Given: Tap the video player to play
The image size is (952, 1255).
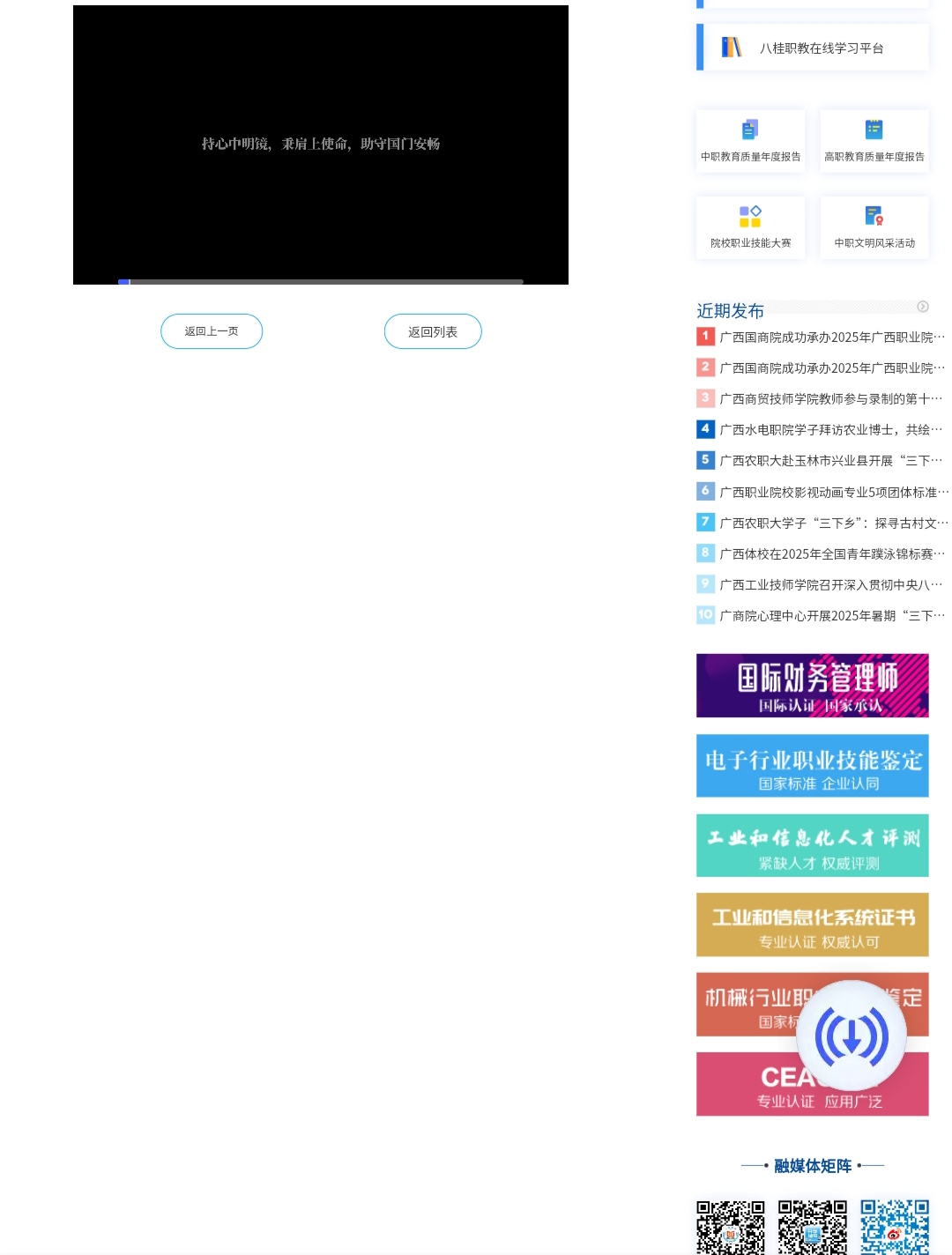Looking at the screenshot, I should coord(321,145).
